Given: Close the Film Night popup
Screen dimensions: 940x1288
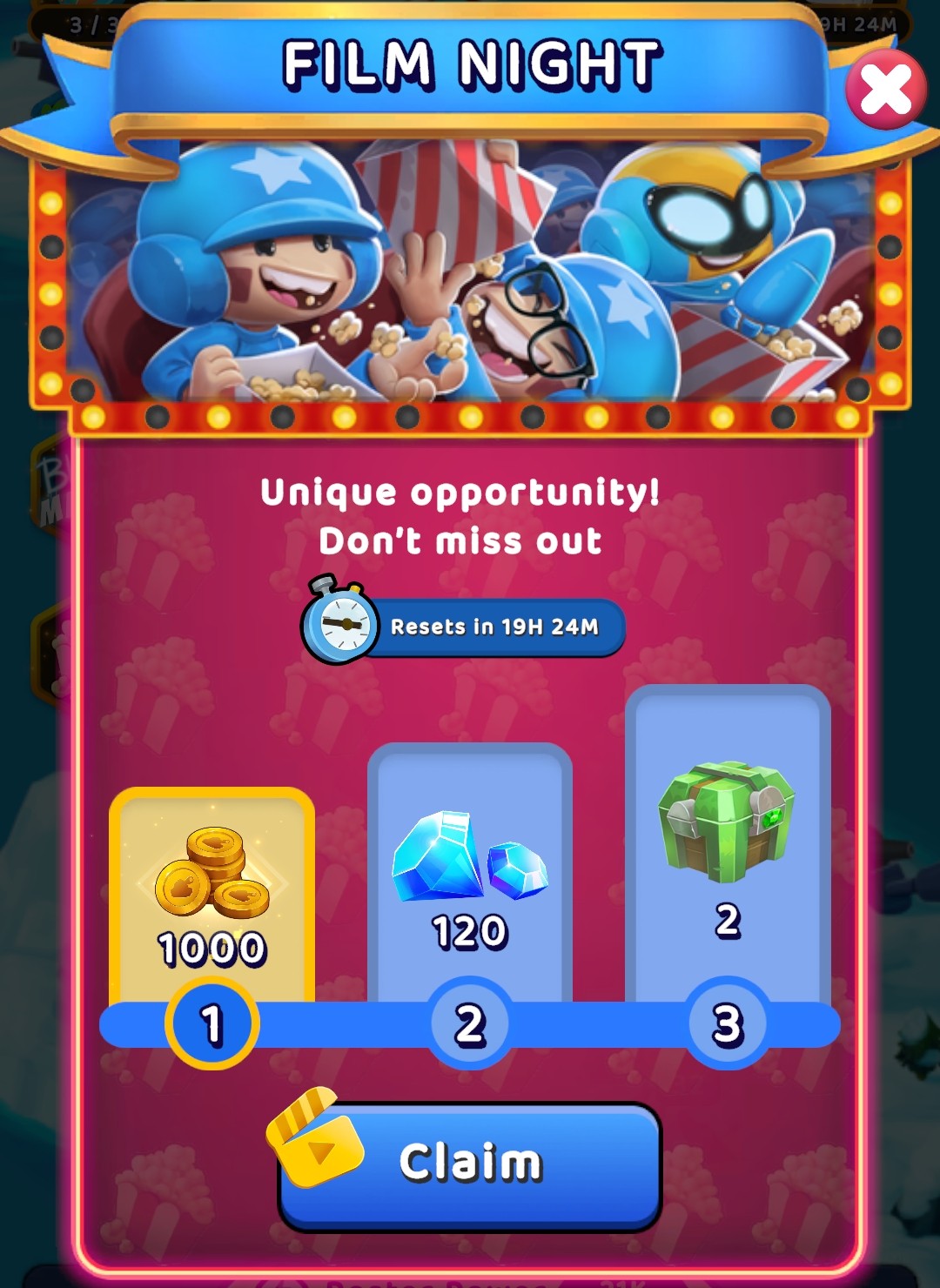Looking at the screenshot, I should [886, 90].
